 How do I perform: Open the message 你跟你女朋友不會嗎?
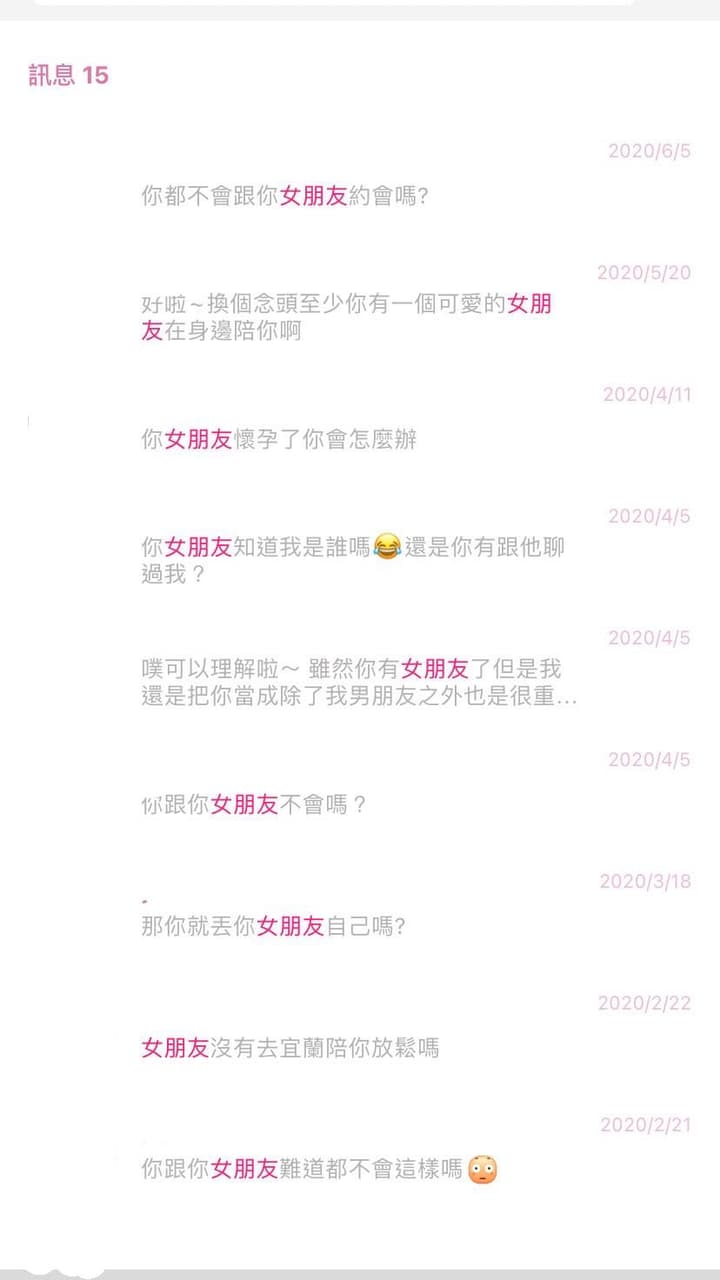click(x=254, y=804)
